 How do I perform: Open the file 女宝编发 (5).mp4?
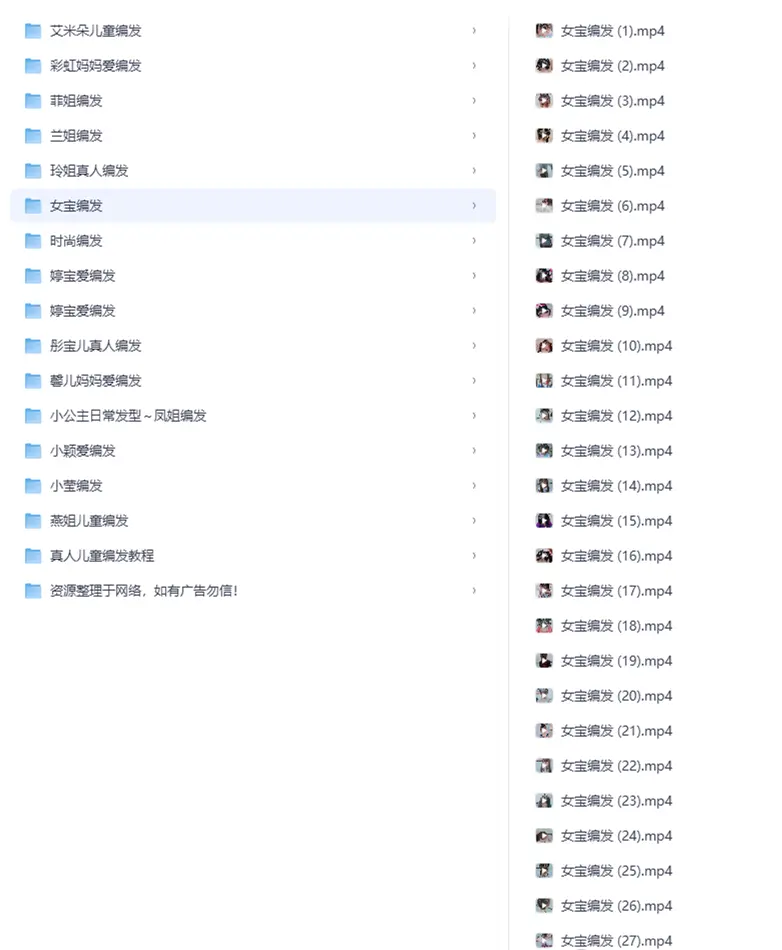[612, 171]
